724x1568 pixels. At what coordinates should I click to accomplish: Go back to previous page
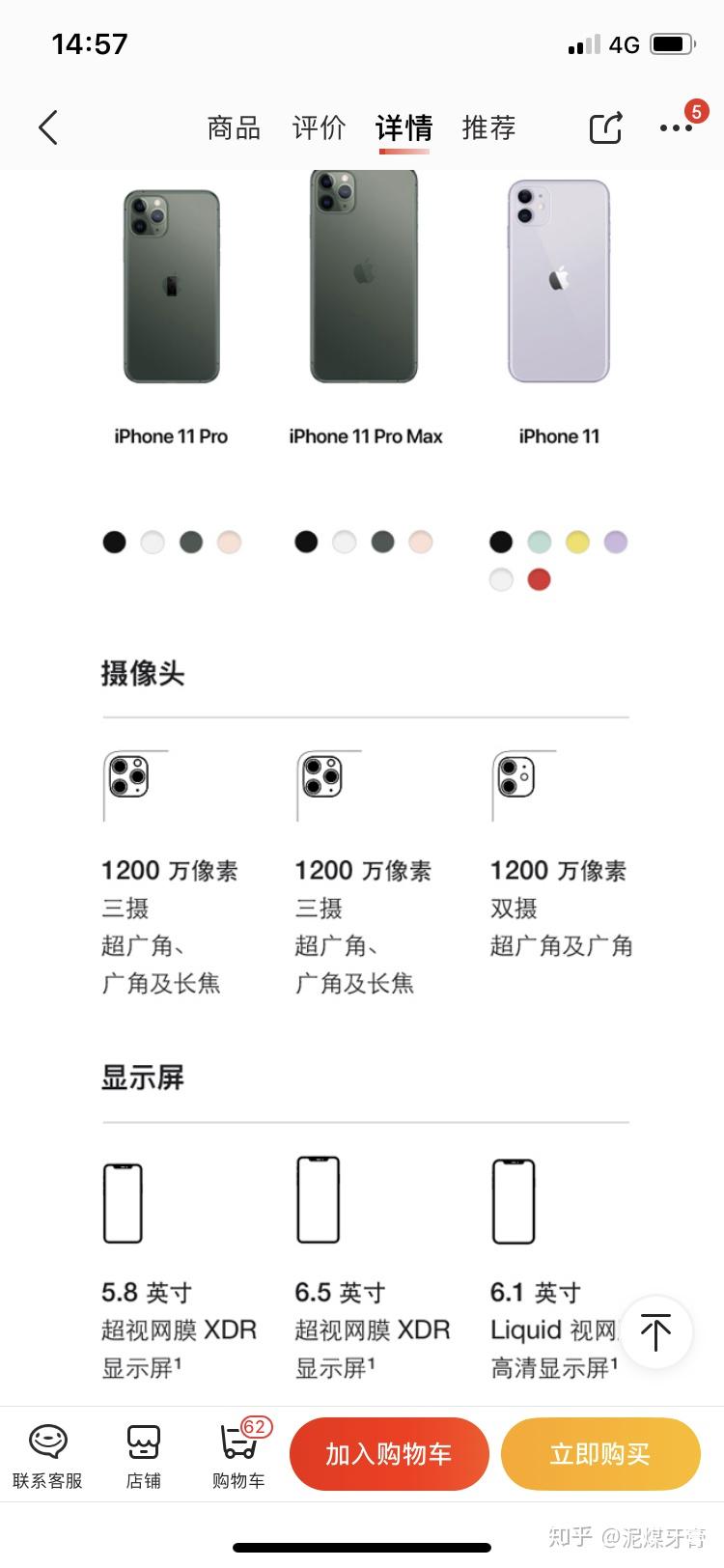click(48, 127)
